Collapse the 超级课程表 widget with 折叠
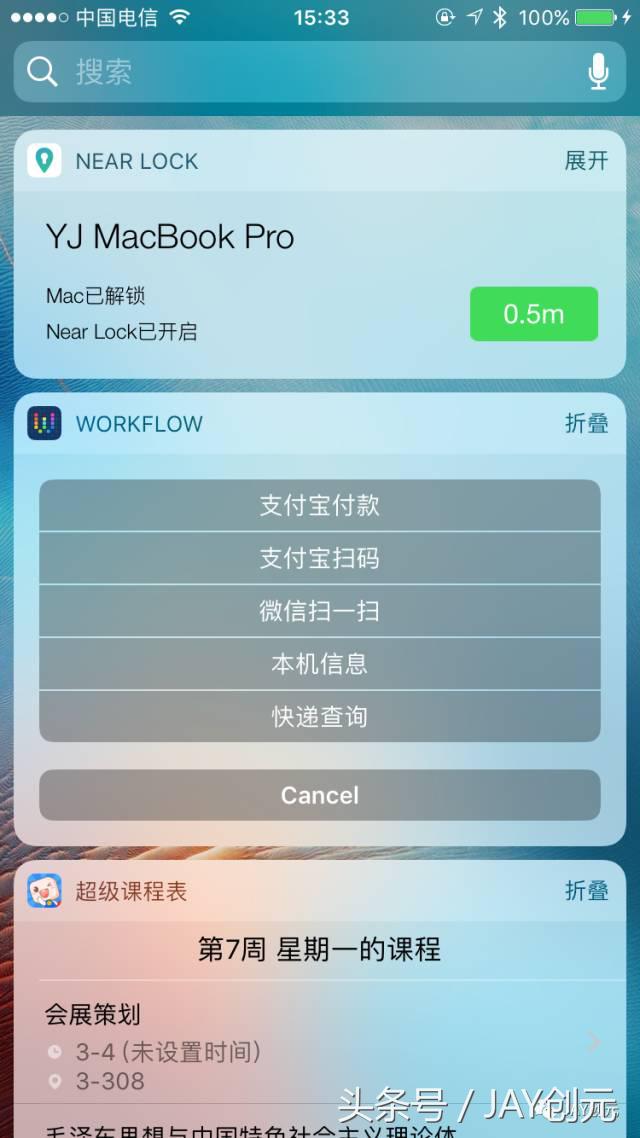Screen dimensions: 640x1138 [586, 891]
